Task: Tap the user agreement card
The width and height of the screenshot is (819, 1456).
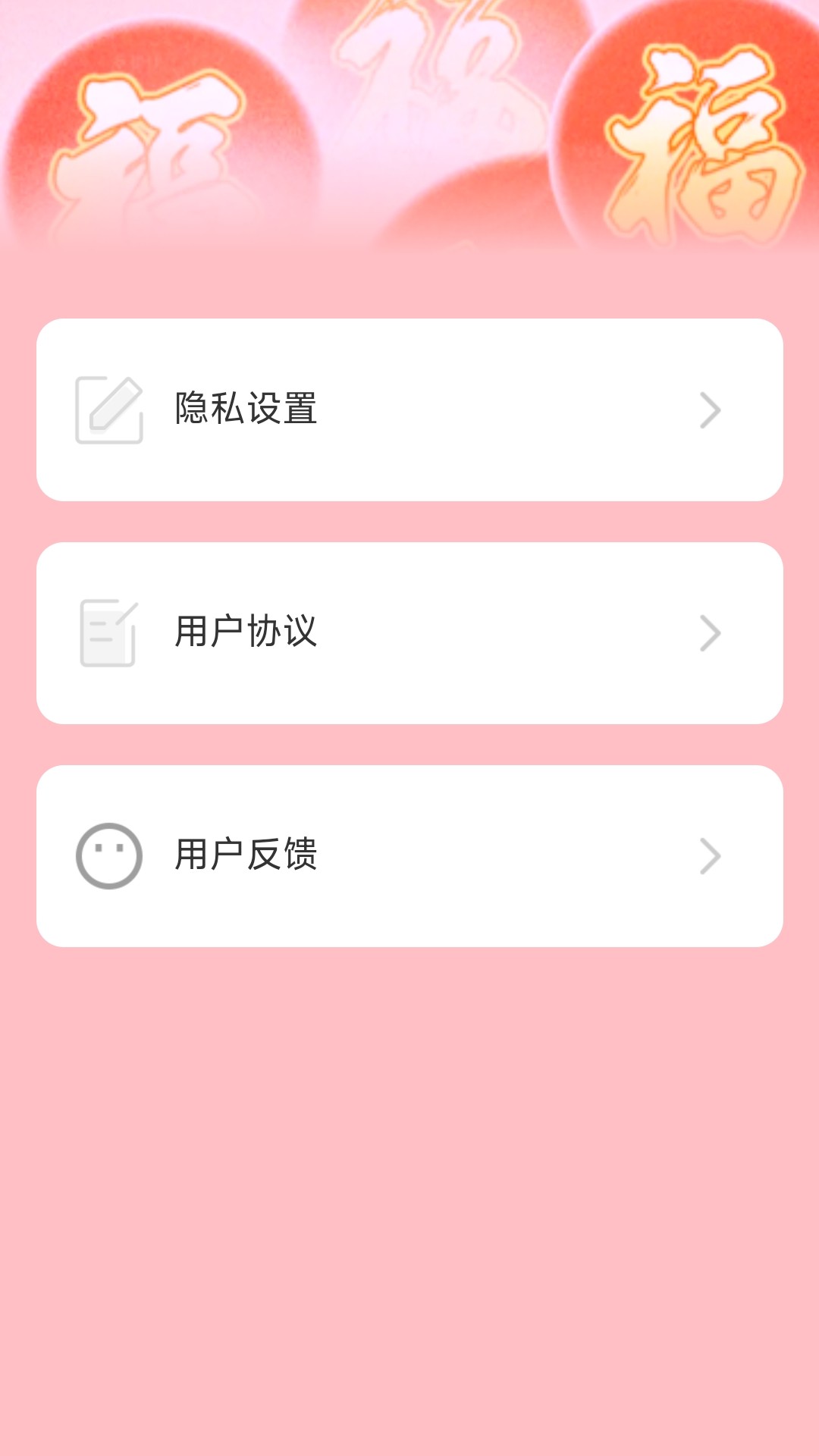Action: [409, 632]
